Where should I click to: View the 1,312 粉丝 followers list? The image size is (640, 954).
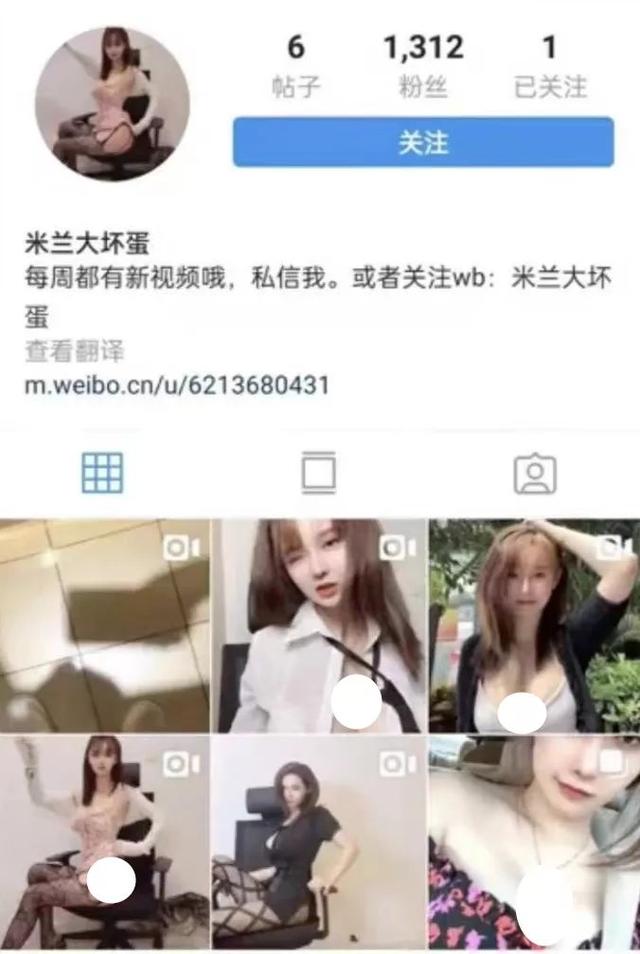click(422, 65)
